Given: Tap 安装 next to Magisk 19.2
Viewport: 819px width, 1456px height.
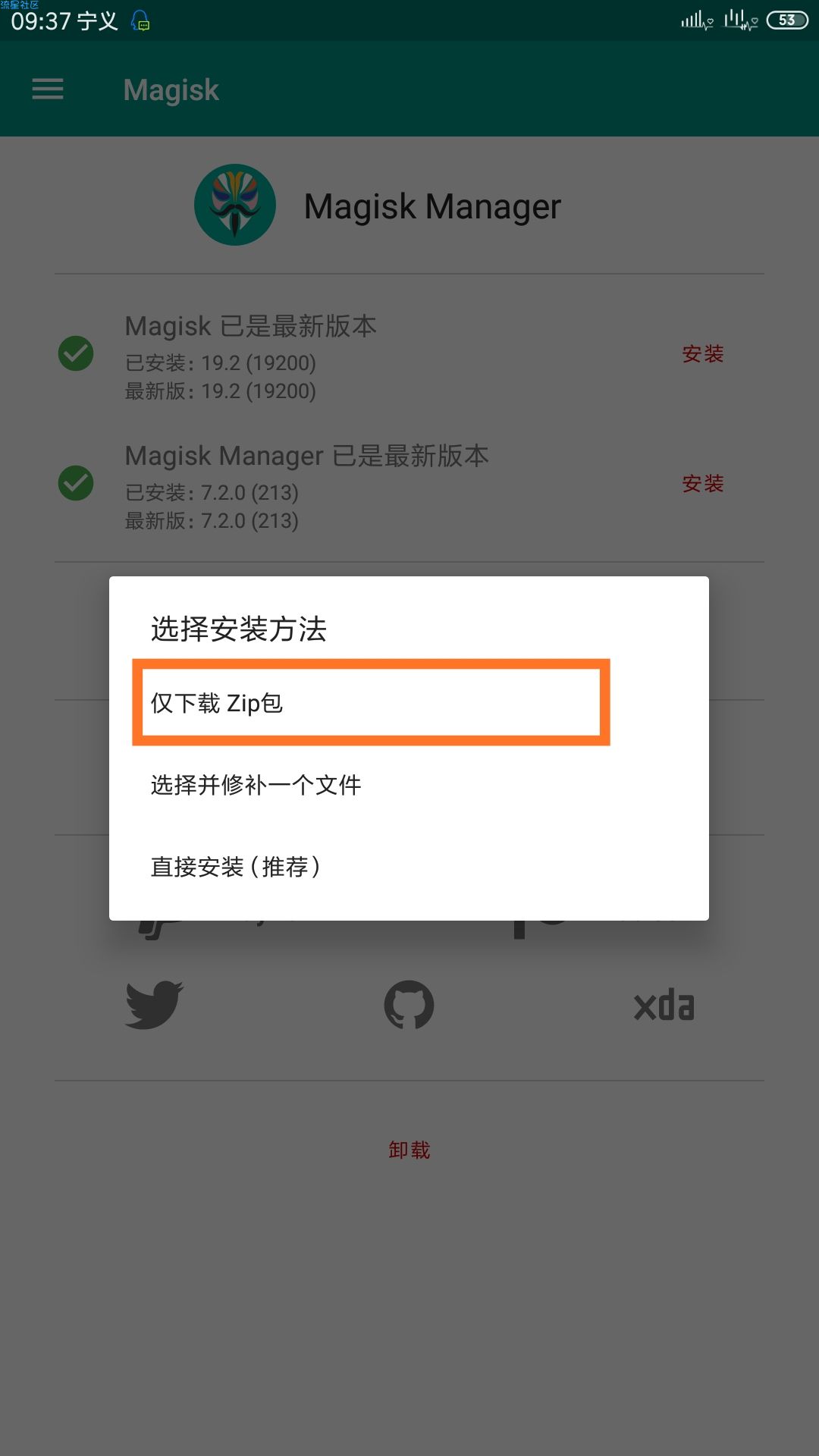Looking at the screenshot, I should 702,354.
